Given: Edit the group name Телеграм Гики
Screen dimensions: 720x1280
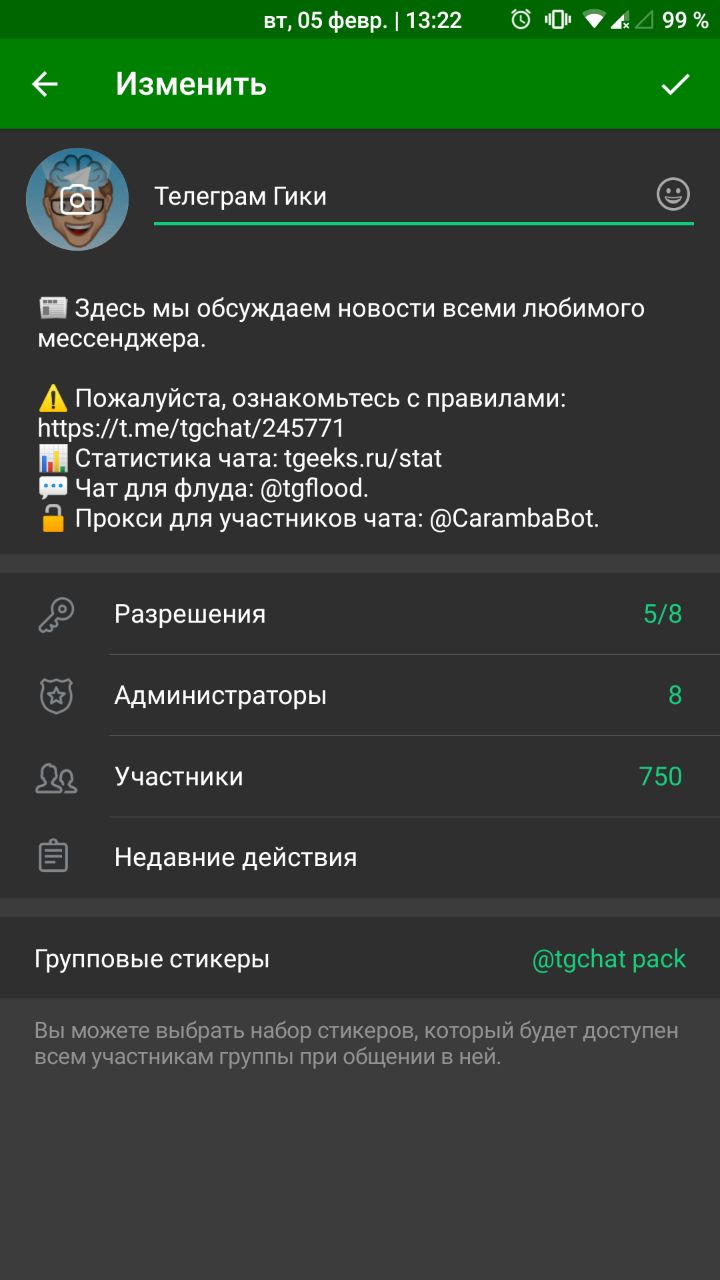Looking at the screenshot, I should tap(400, 197).
